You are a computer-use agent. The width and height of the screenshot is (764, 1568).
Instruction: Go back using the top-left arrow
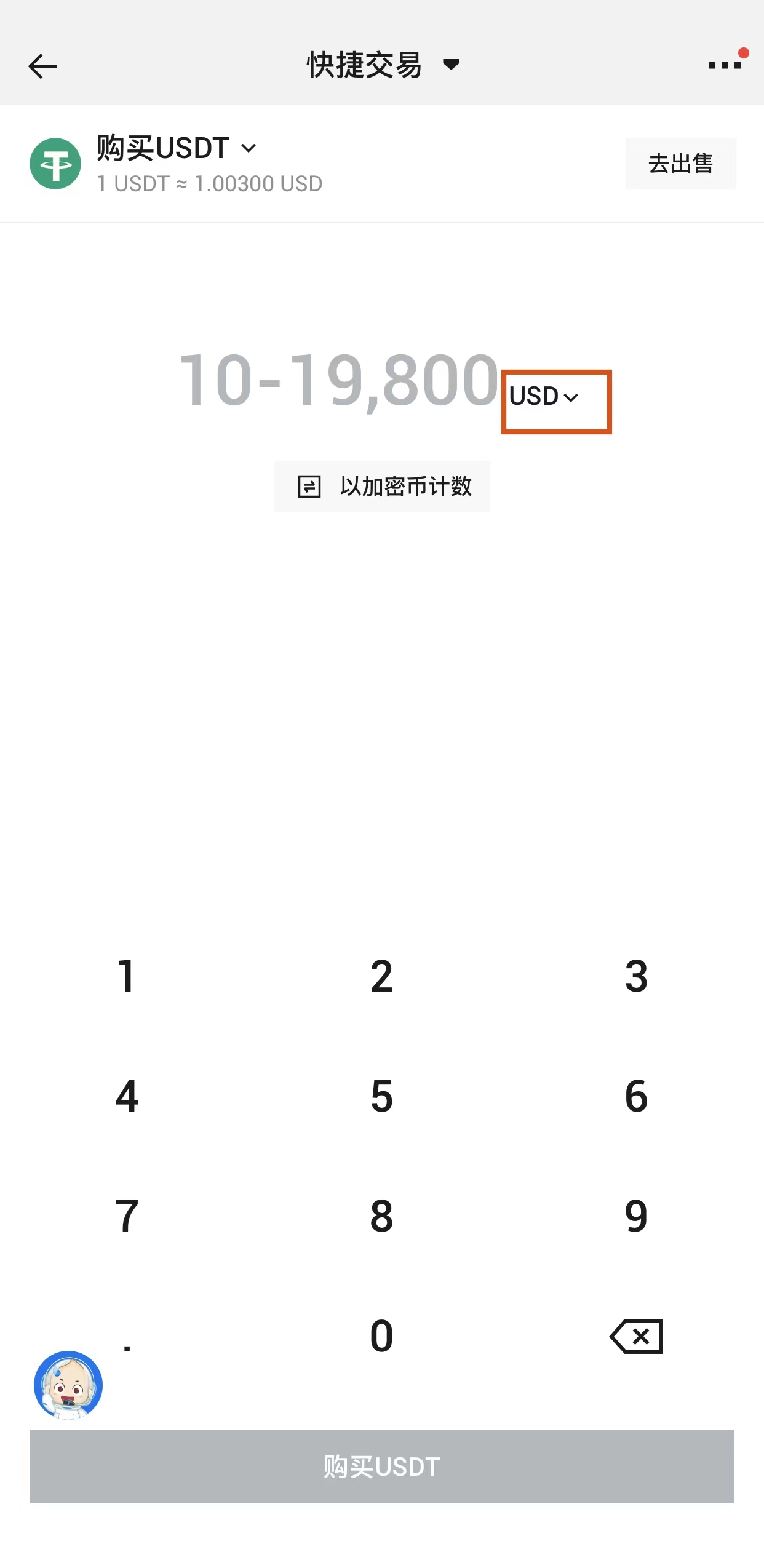42,66
